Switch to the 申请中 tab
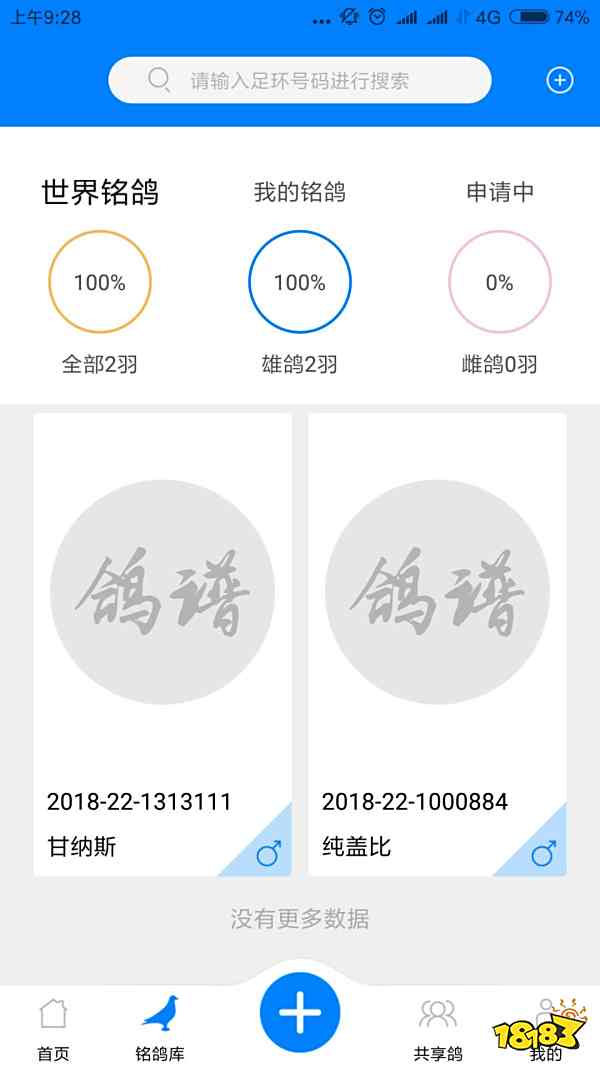The height and width of the screenshot is (1067, 600). 500,192
